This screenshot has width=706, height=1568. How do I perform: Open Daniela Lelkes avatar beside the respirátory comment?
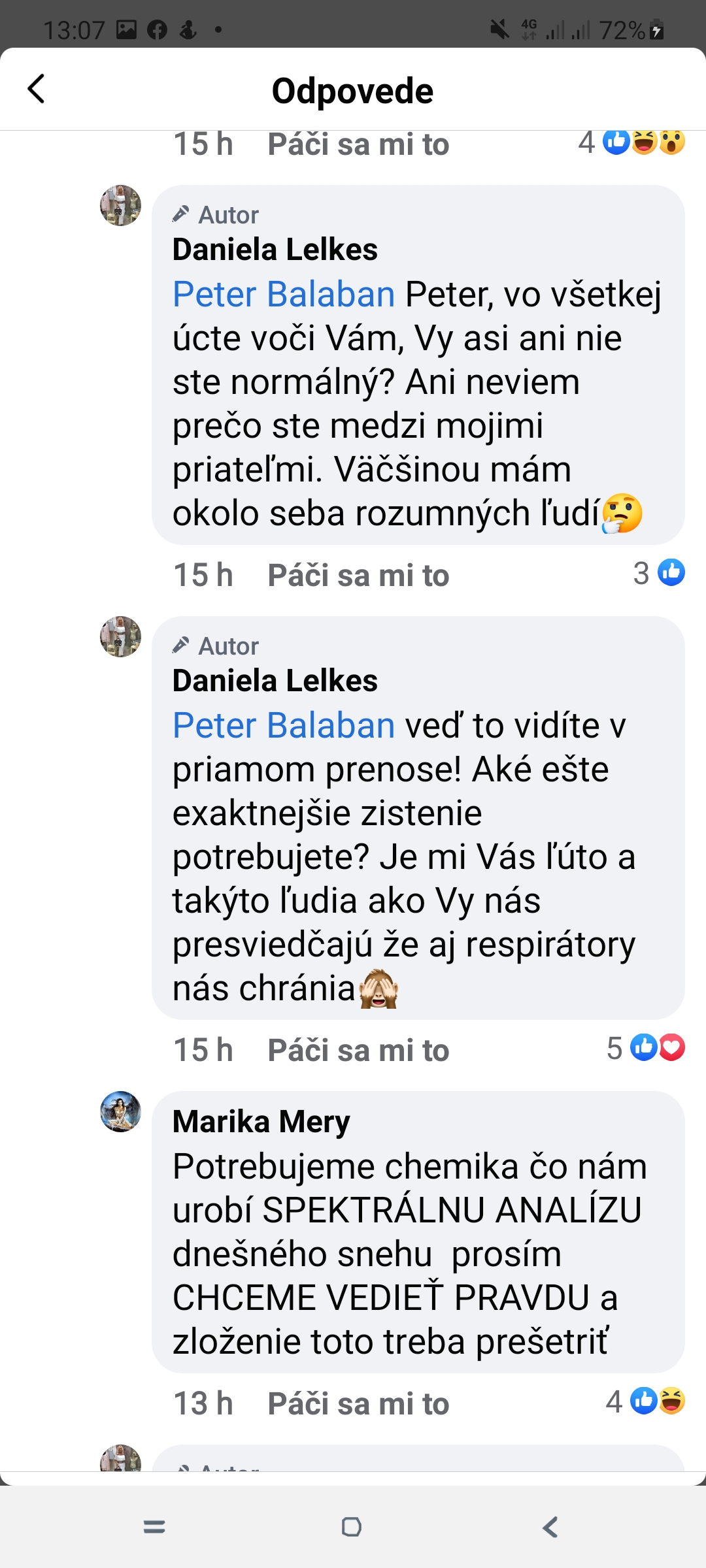pyautogui.click(x=120, y=636)
